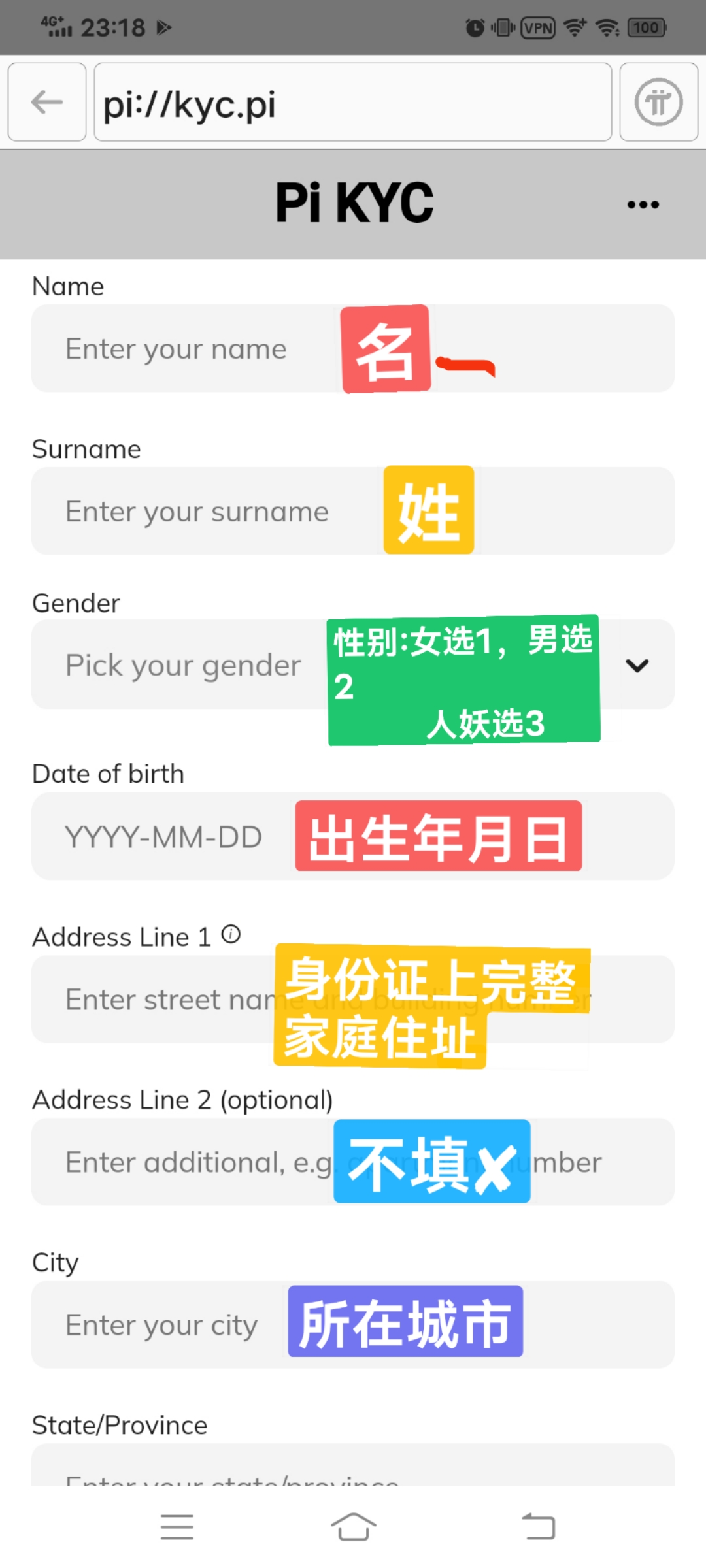This screenshot has height=1568, width=706.
Task: Tap the Address Line 1 info icon
Action: coord(231,935)
